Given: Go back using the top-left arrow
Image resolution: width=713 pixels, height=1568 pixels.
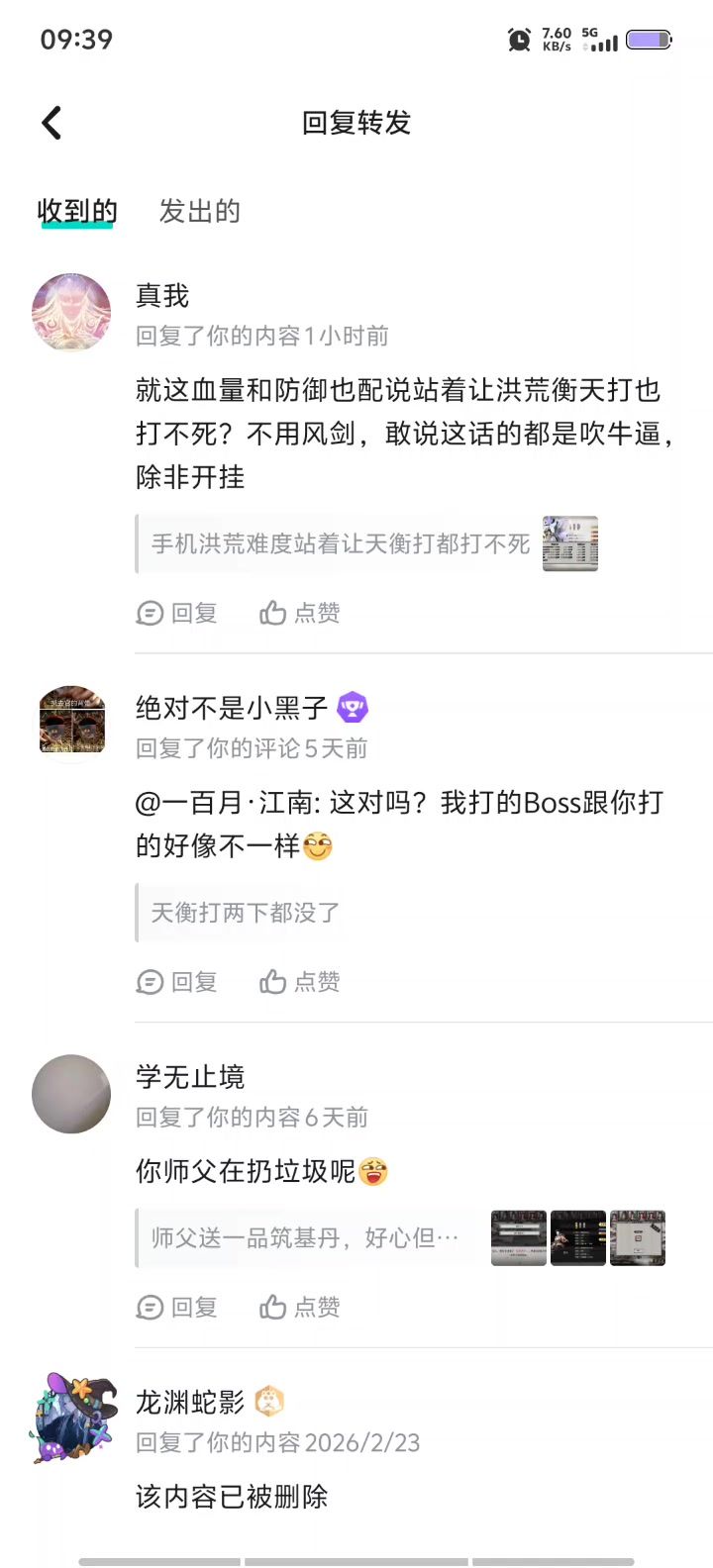Looking at the screenshot, I should click(x=51, y=124).
